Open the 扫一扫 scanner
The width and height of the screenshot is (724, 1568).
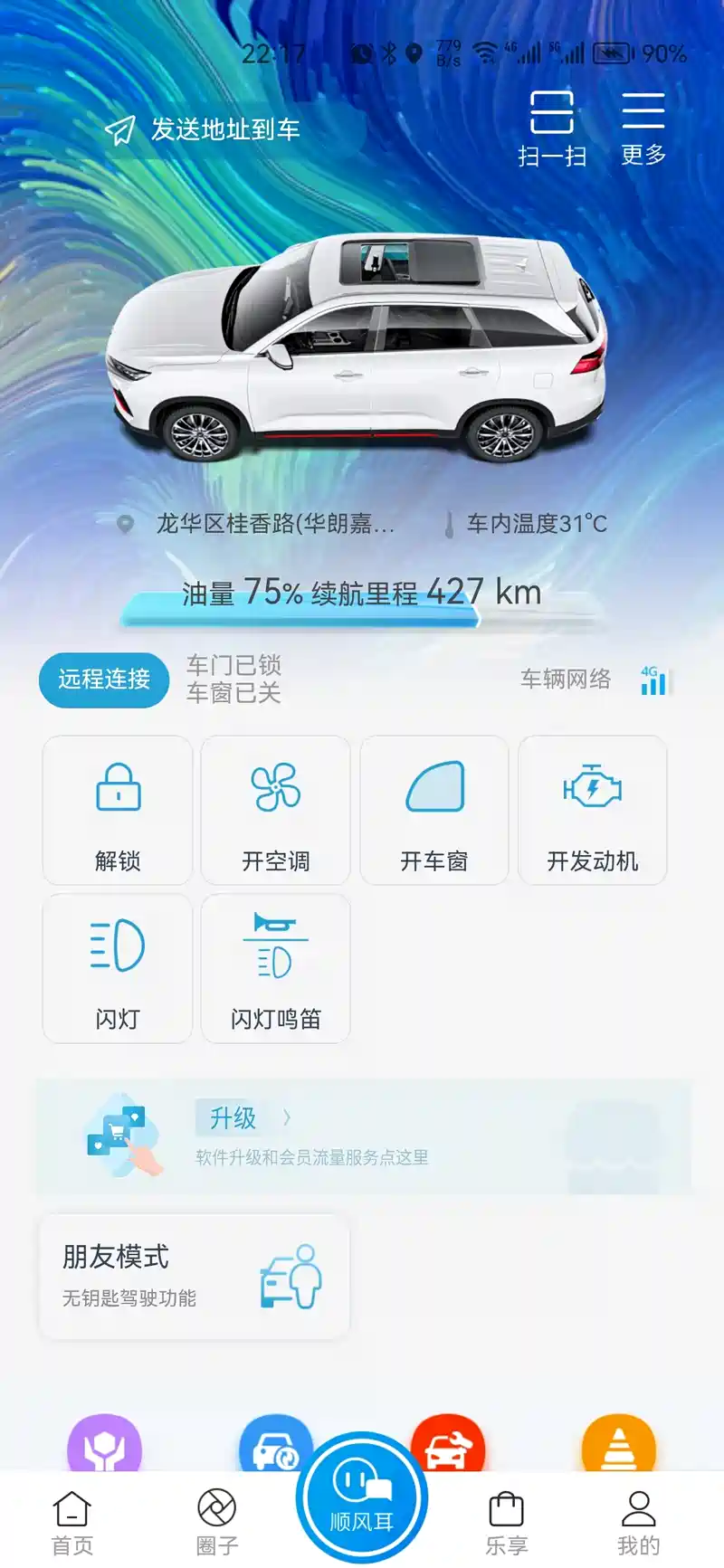pyautogui.click(x=551, y=128)
